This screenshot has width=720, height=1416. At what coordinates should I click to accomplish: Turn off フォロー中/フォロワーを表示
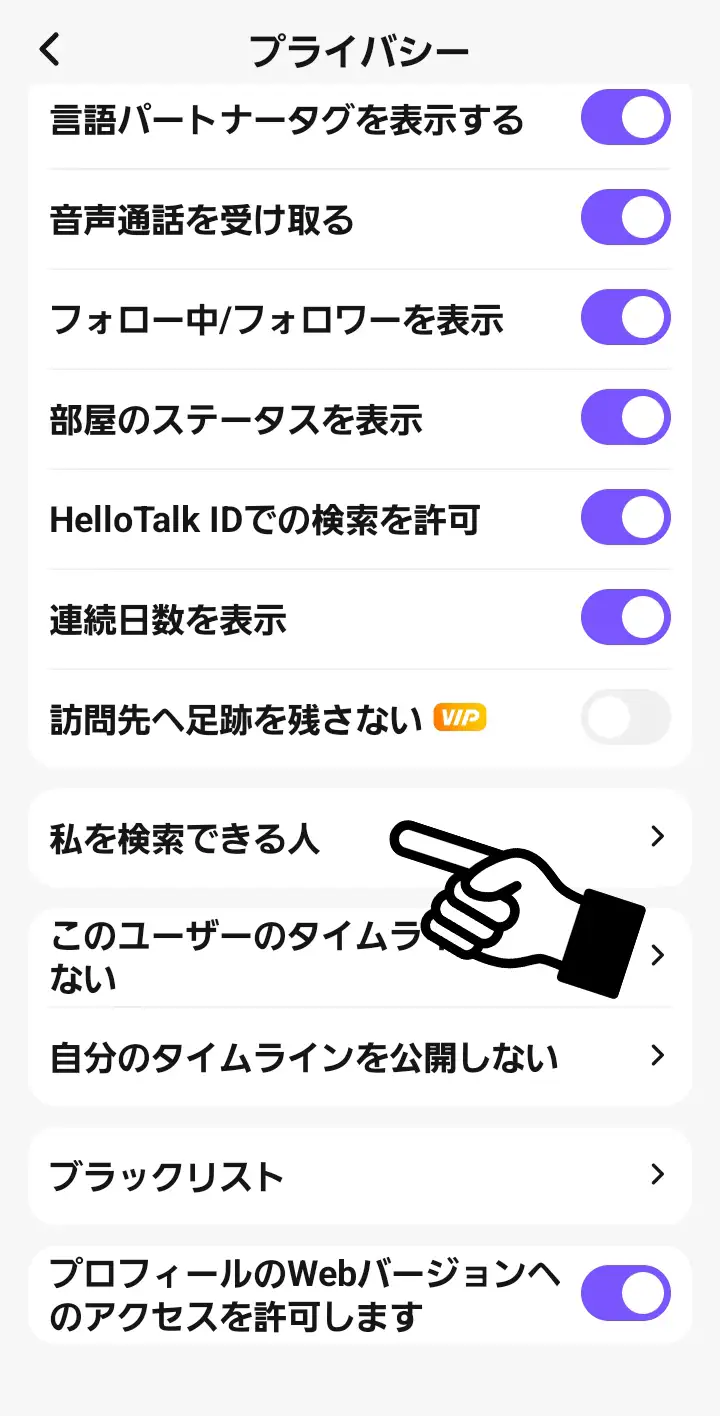click(x=625, y=318)
